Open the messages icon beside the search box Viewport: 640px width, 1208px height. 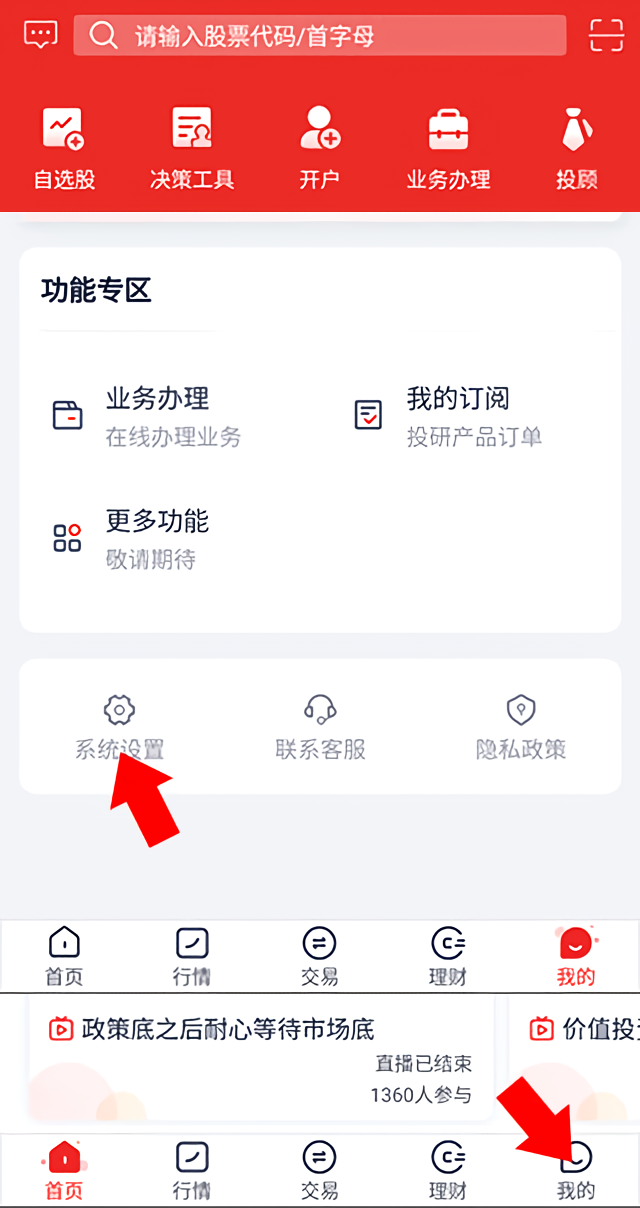(x=40, y=36)
